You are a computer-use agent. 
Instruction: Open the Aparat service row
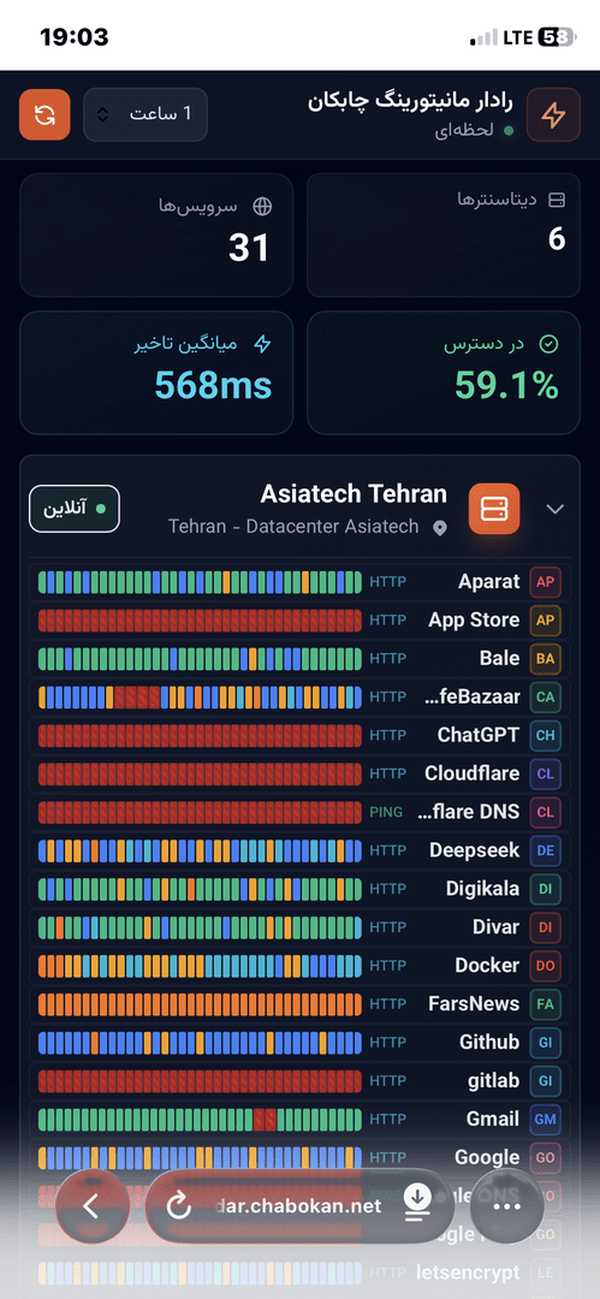(299, 582)
